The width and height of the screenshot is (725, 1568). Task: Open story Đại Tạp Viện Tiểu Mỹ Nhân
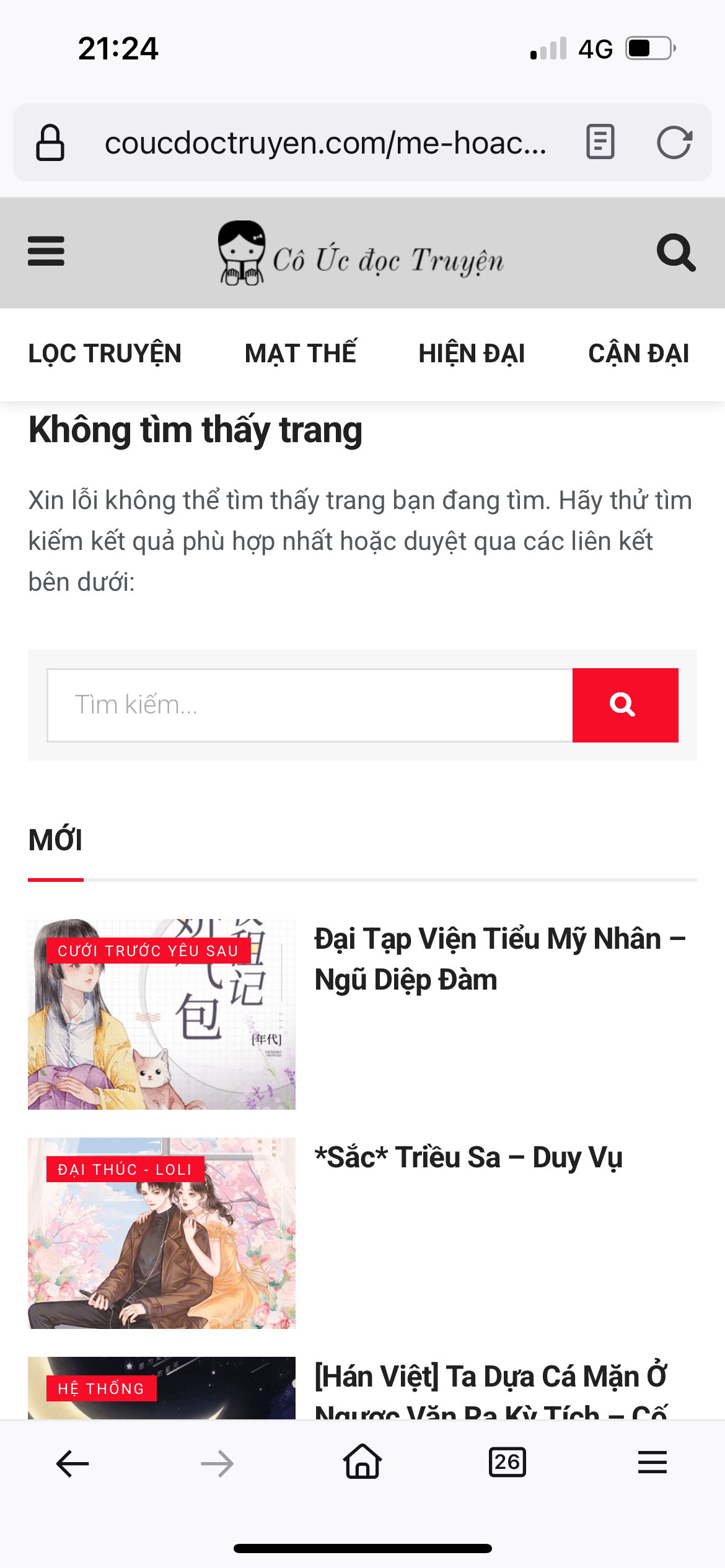(x=499, y=959)
